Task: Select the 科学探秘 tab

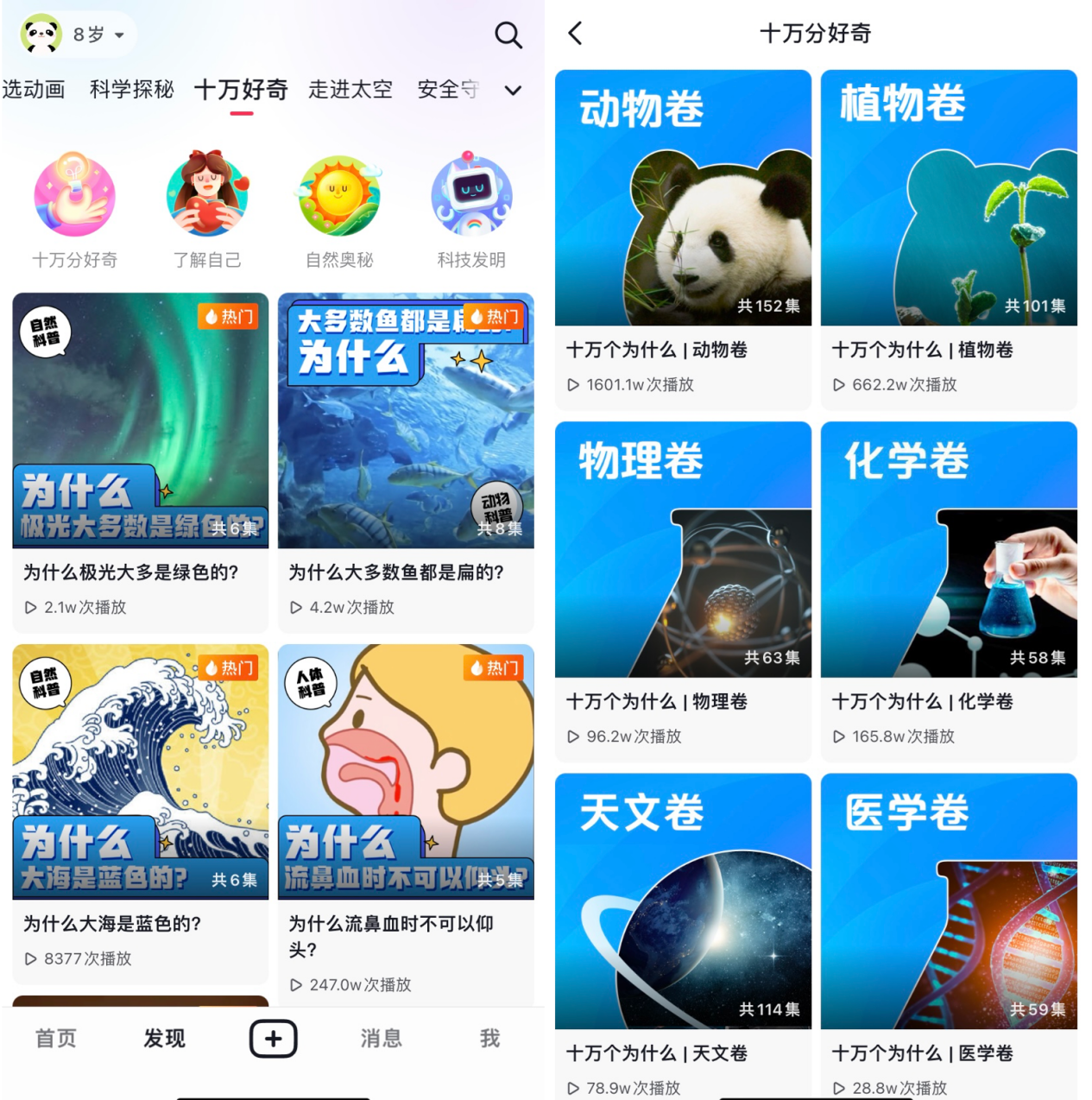Action: [130, 90]
